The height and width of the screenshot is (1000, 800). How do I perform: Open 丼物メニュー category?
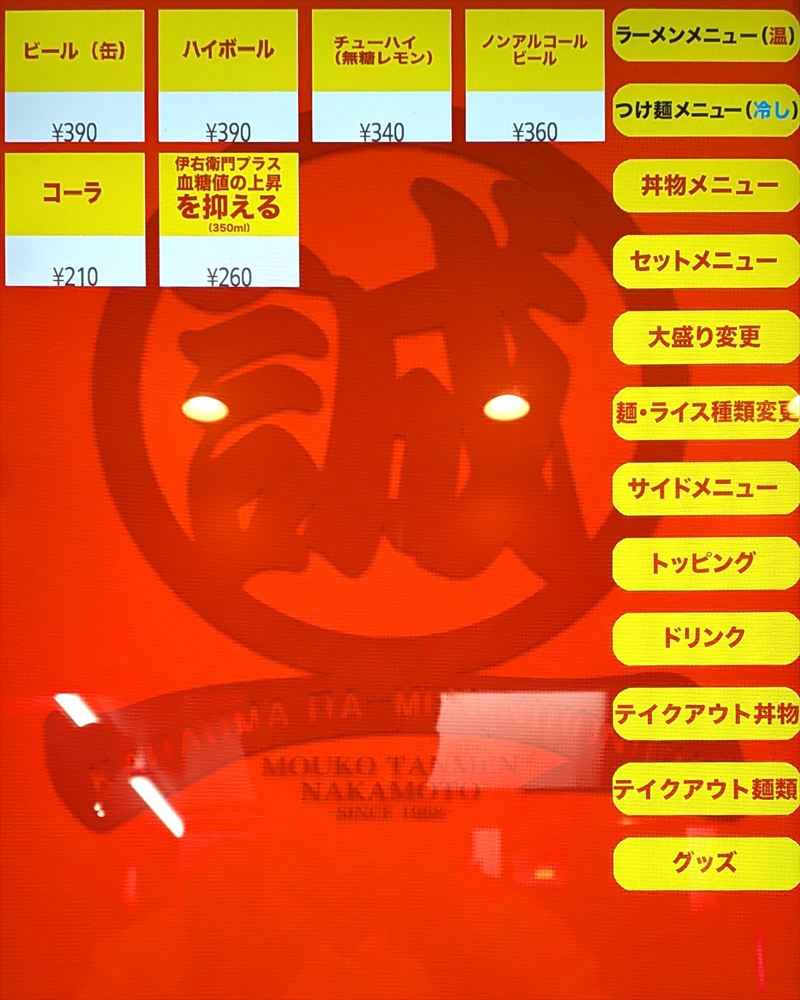706,186
